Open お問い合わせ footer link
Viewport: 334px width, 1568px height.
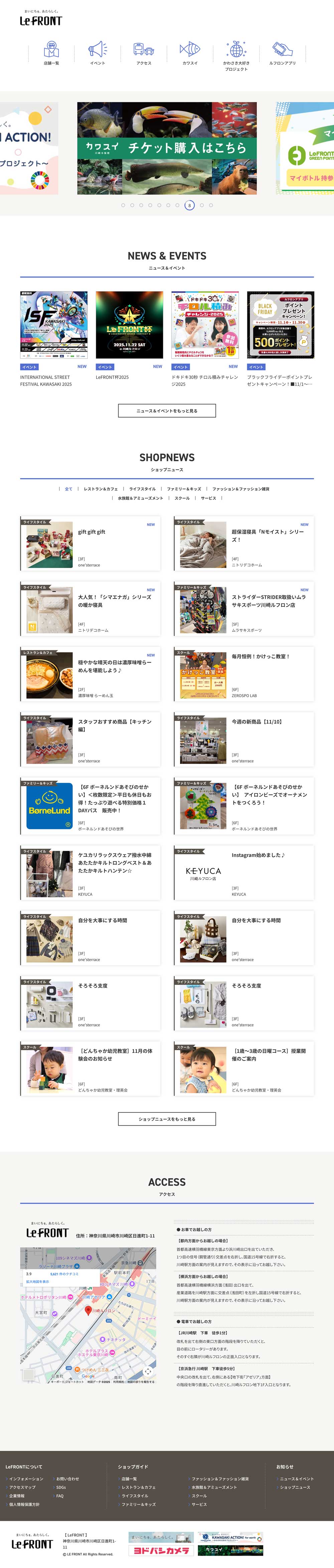click(67, 1478)
